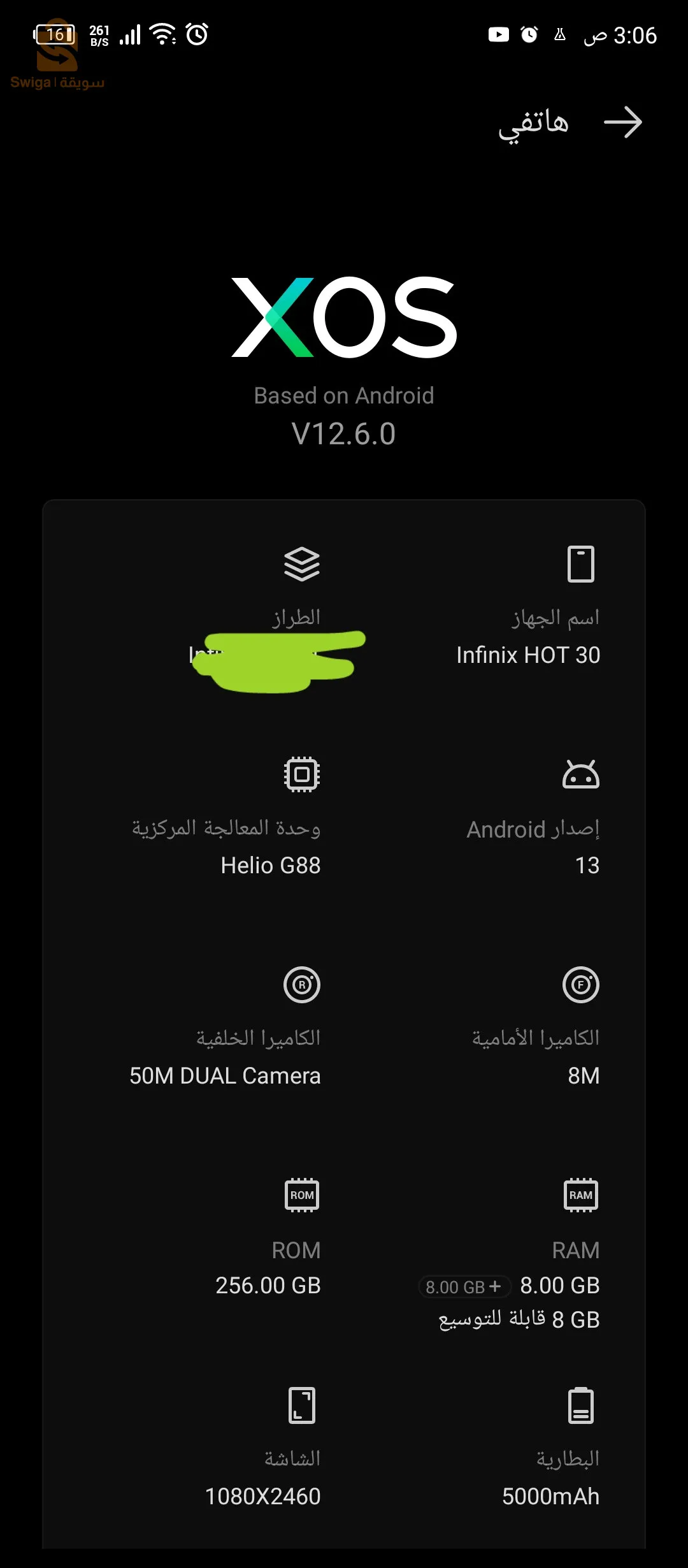Viewport: 688px width, 1568px height.
Task: Open the device name Infinix HOT 30
Action: click(x=528, y=655)
